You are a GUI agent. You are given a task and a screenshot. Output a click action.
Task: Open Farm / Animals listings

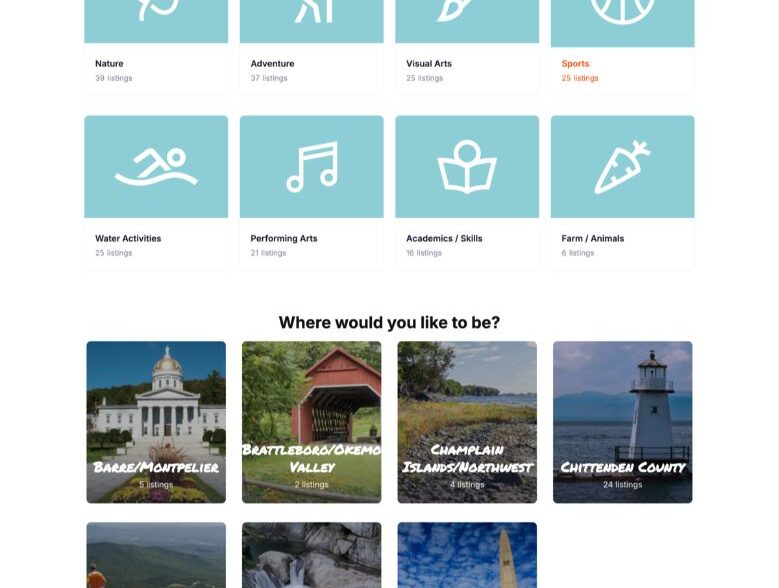[x=622, y=190]
